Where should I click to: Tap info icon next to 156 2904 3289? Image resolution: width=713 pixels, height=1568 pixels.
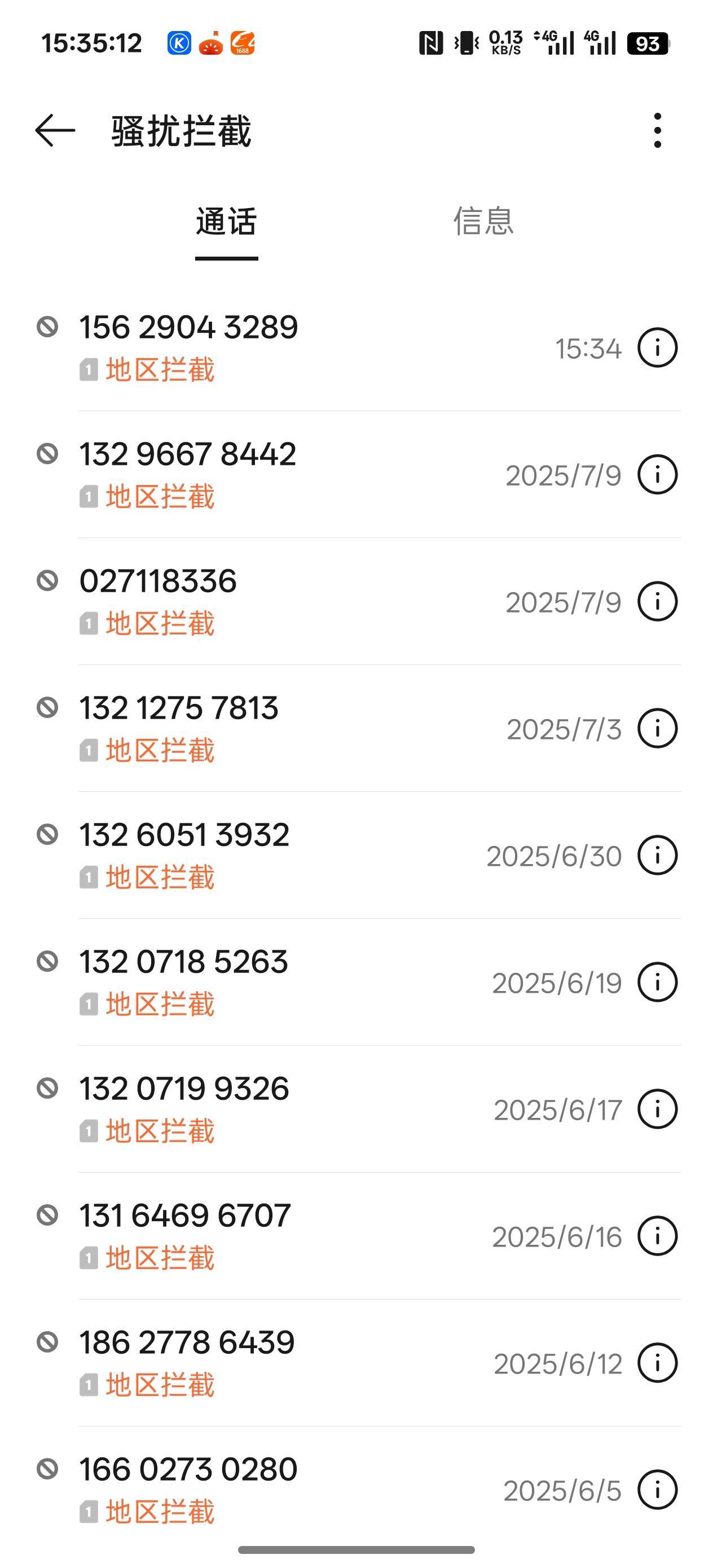tap(658, 348)
